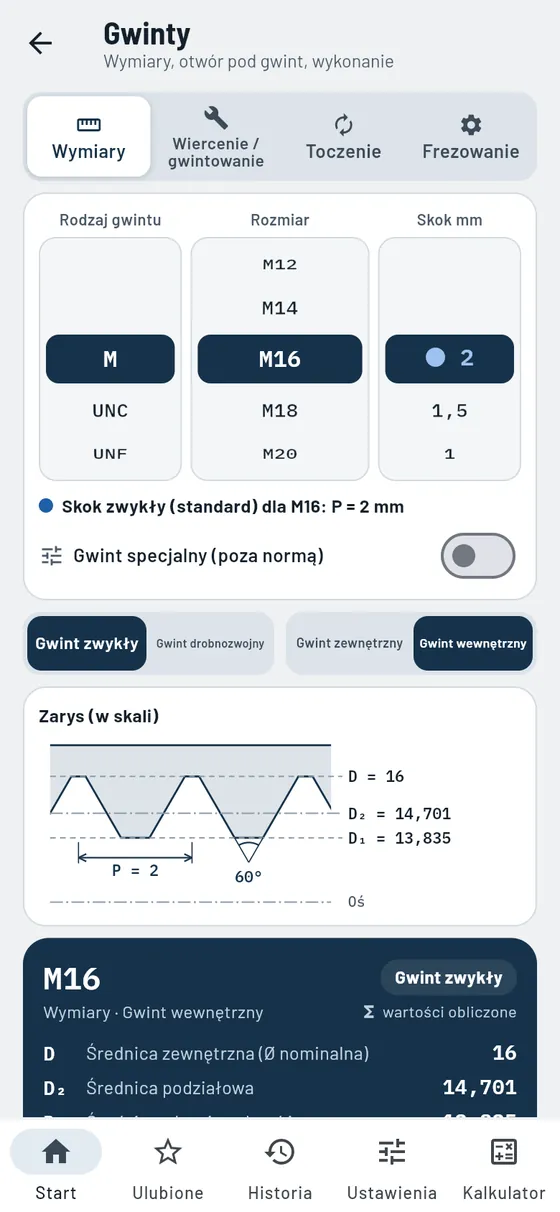560x1212 pixels.
Task: Go back using the arrow icon
Action: click(40, 43)
